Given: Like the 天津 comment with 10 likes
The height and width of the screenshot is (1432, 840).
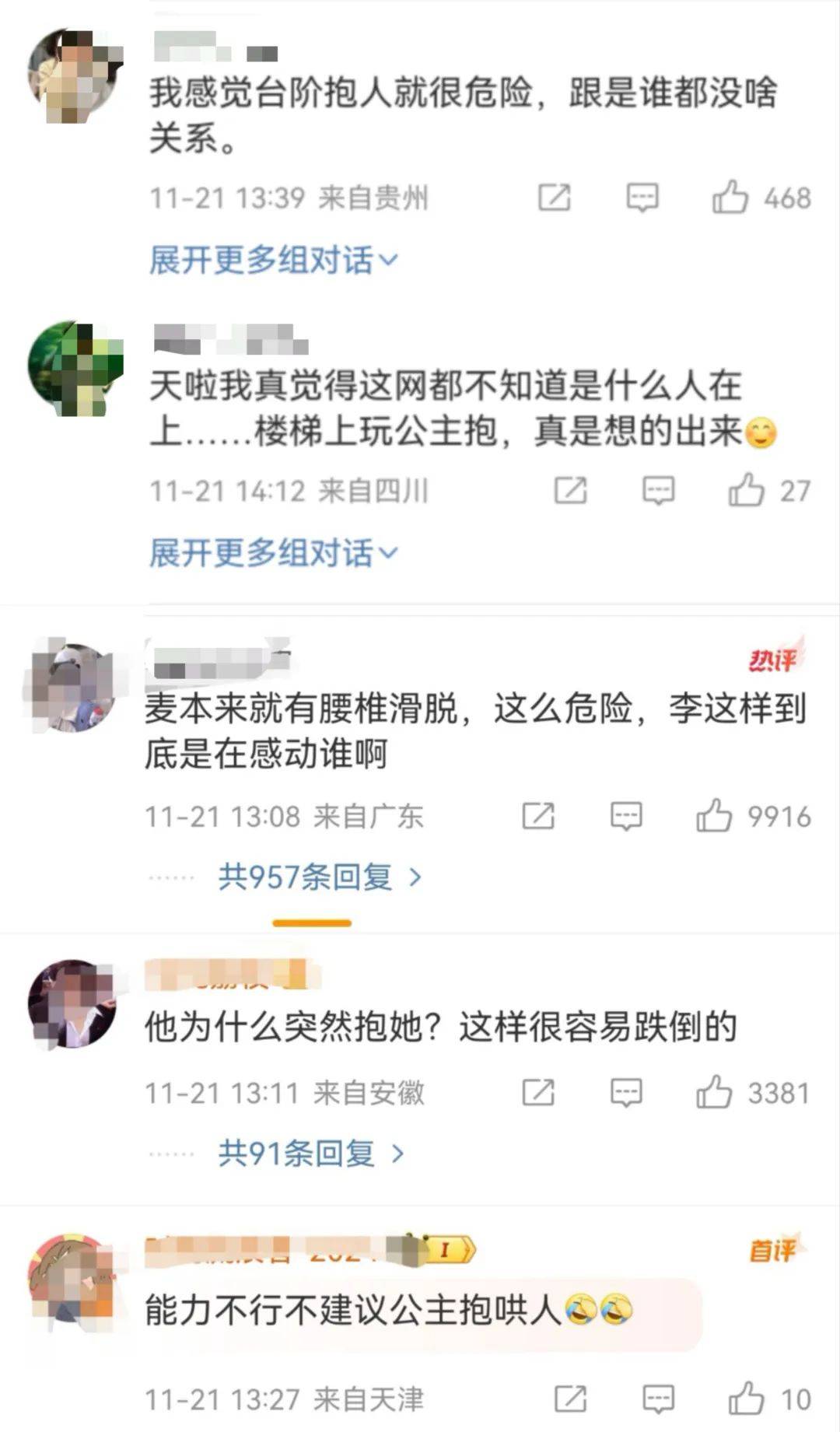Looking at the screenshot, I should [746, 1399].
